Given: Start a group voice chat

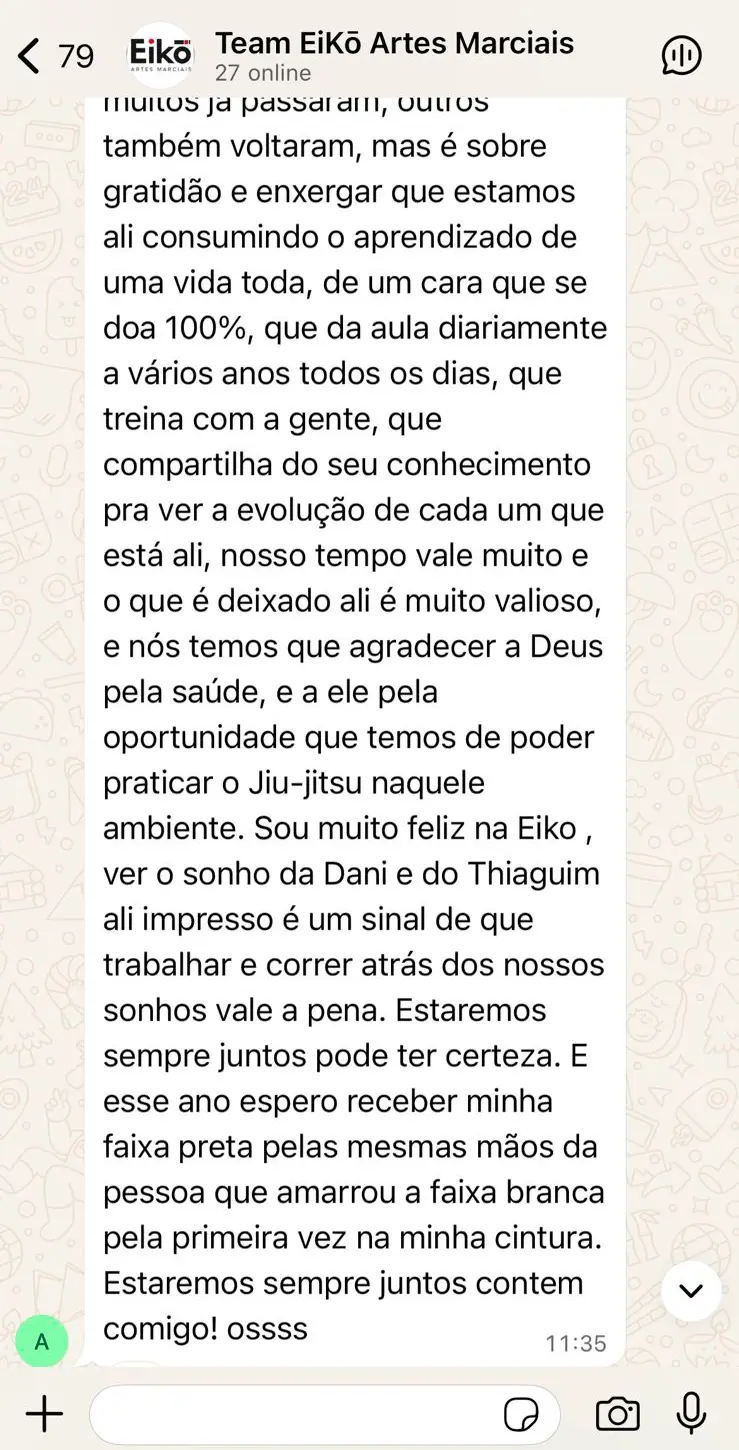Looking at the screenshot, I should pyautogui.click(x=682, y=56).
